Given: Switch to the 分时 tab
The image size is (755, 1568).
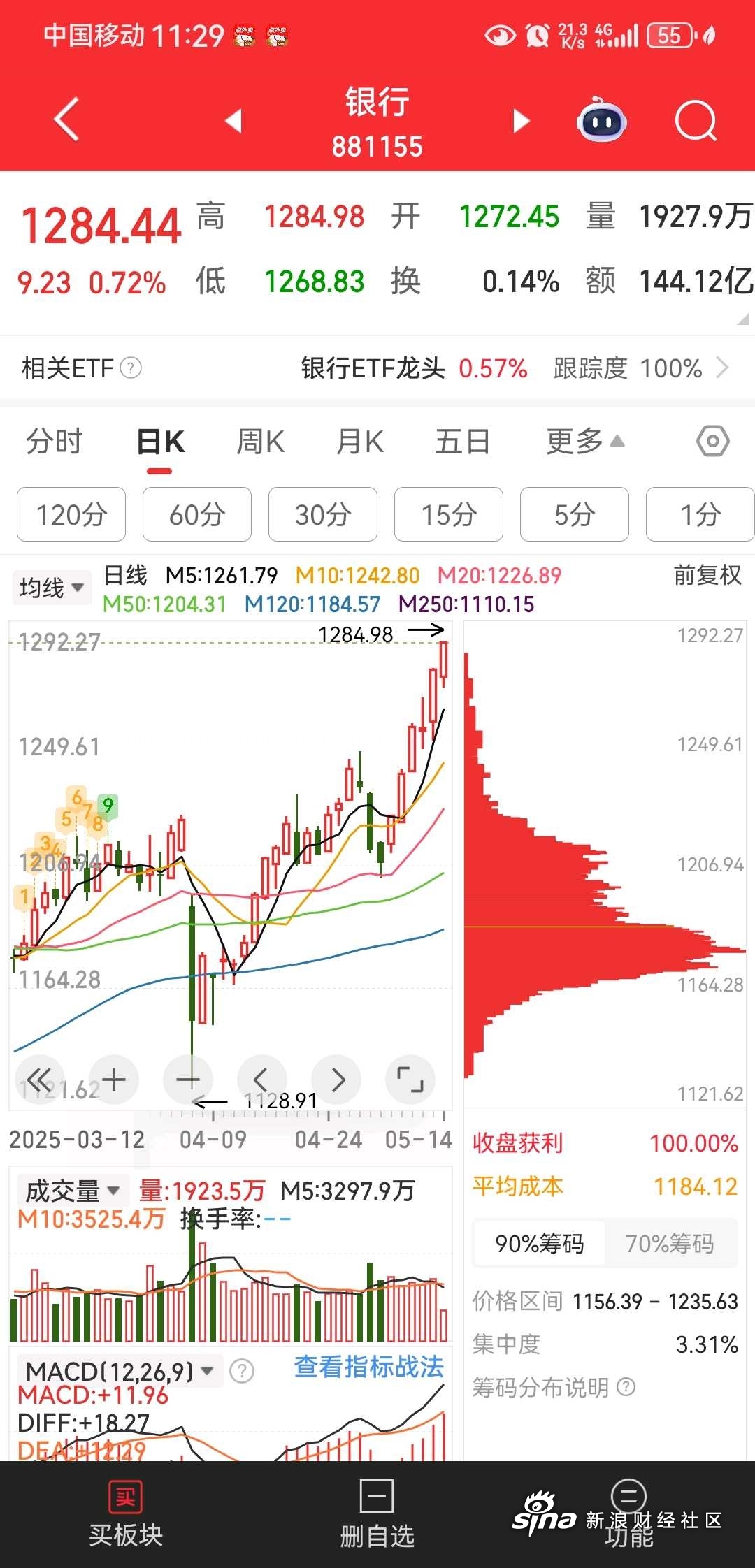Looking at the screenshot, I should 54,442.
